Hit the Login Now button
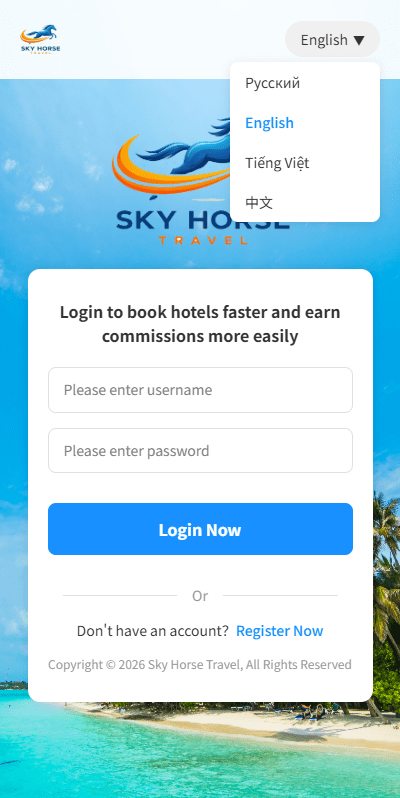 click(200, 529)
